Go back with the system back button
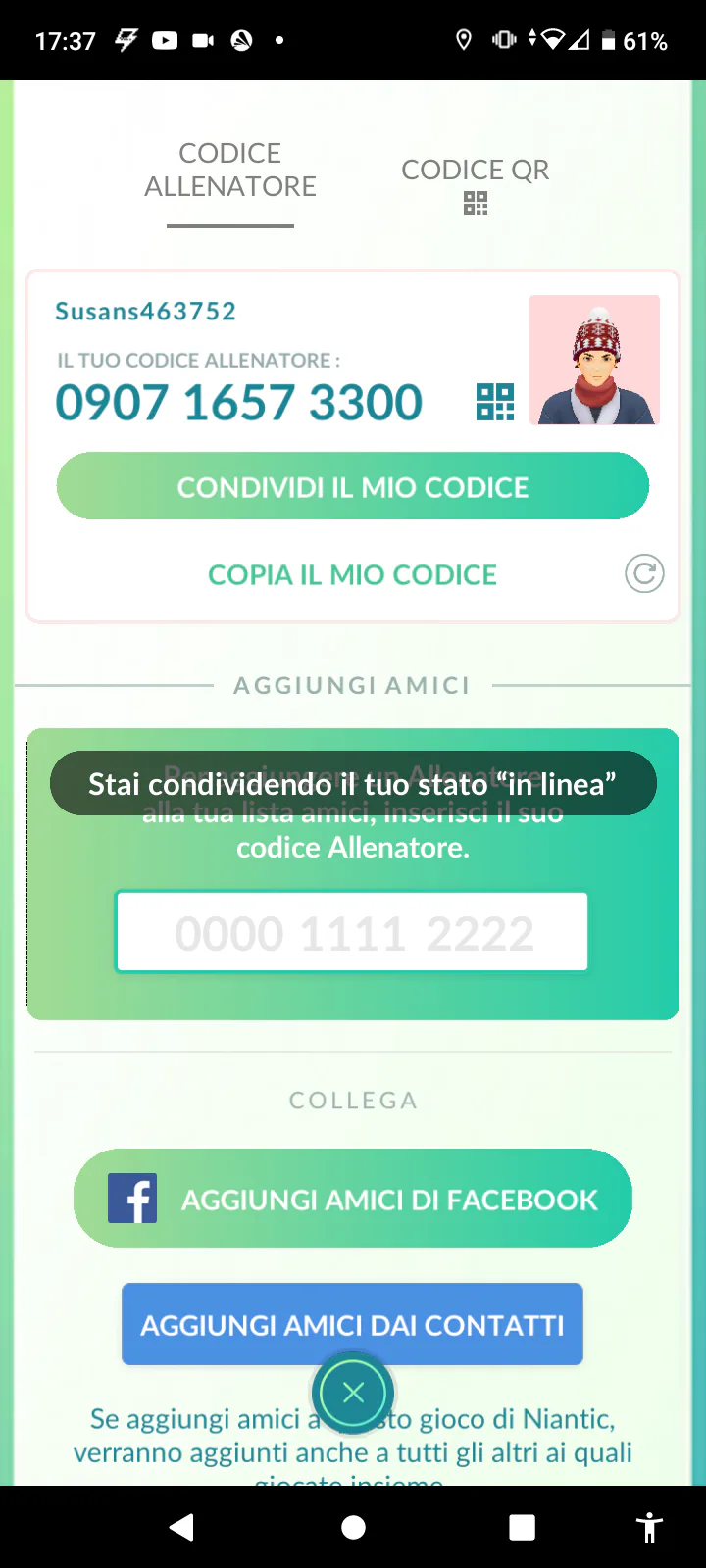 (x=181, y=1527)
